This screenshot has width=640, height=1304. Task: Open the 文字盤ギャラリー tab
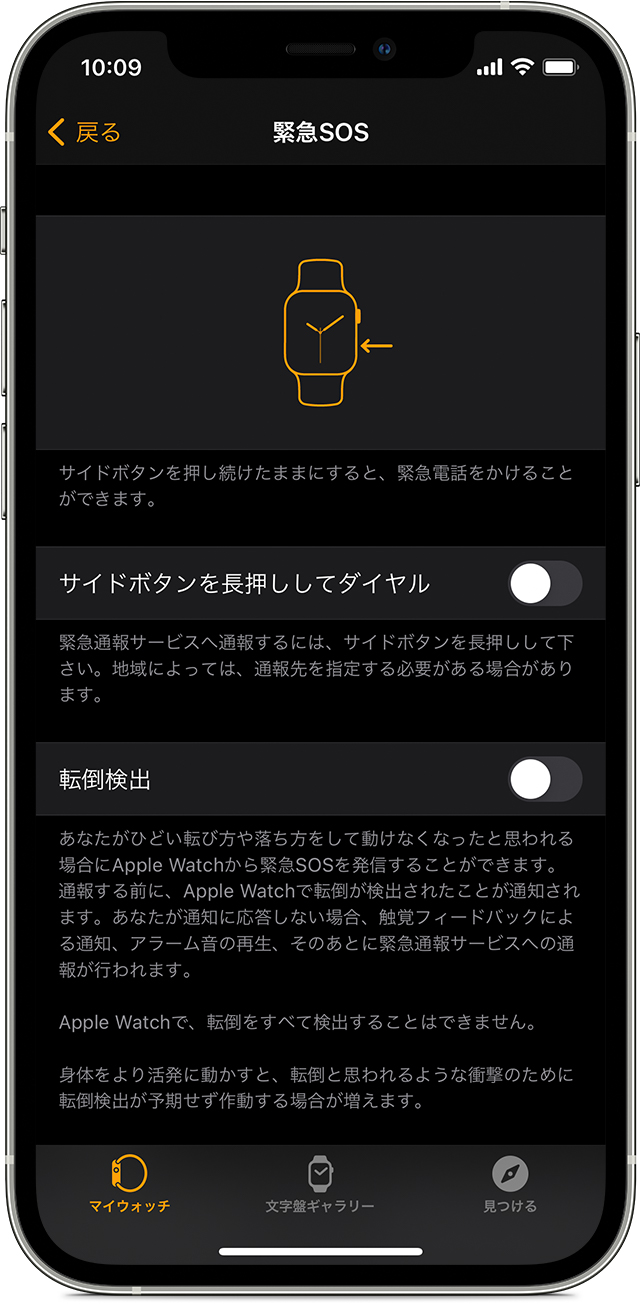[320, 1184]
